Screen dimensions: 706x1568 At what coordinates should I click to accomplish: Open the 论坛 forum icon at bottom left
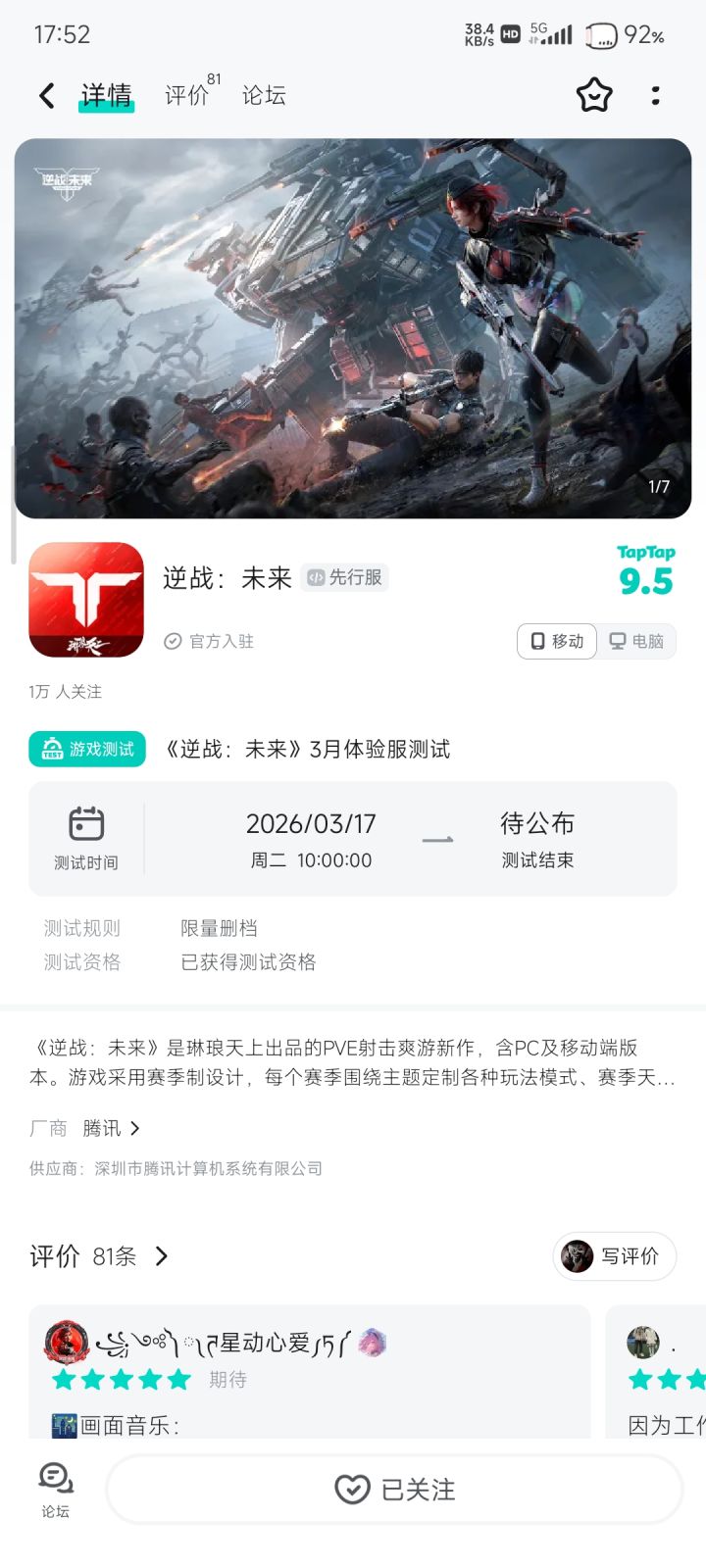point(54,1485)
